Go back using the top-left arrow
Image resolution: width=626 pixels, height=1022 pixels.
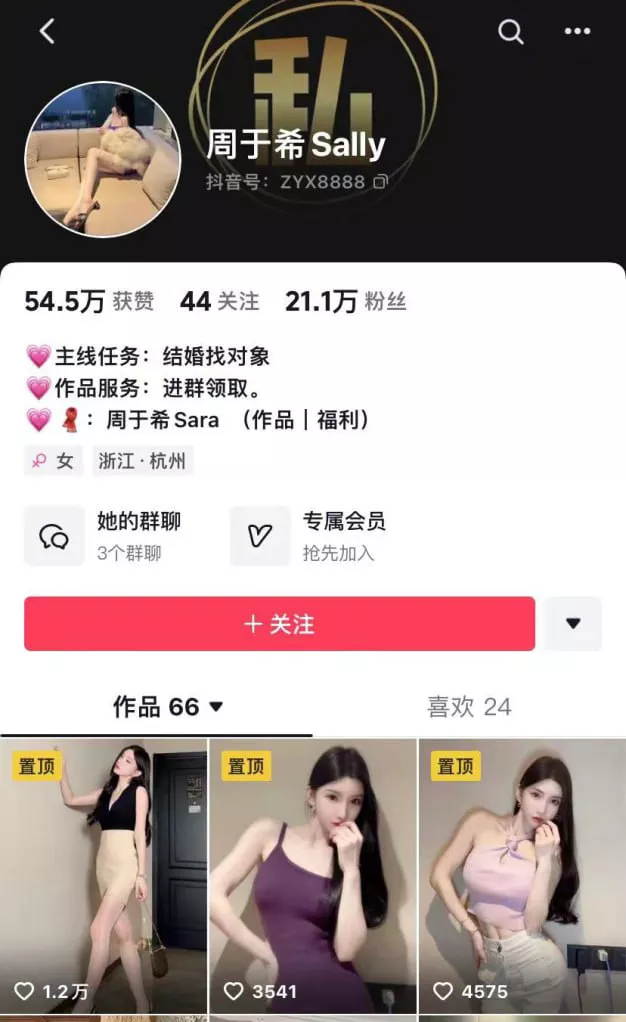tap(46, 31)
